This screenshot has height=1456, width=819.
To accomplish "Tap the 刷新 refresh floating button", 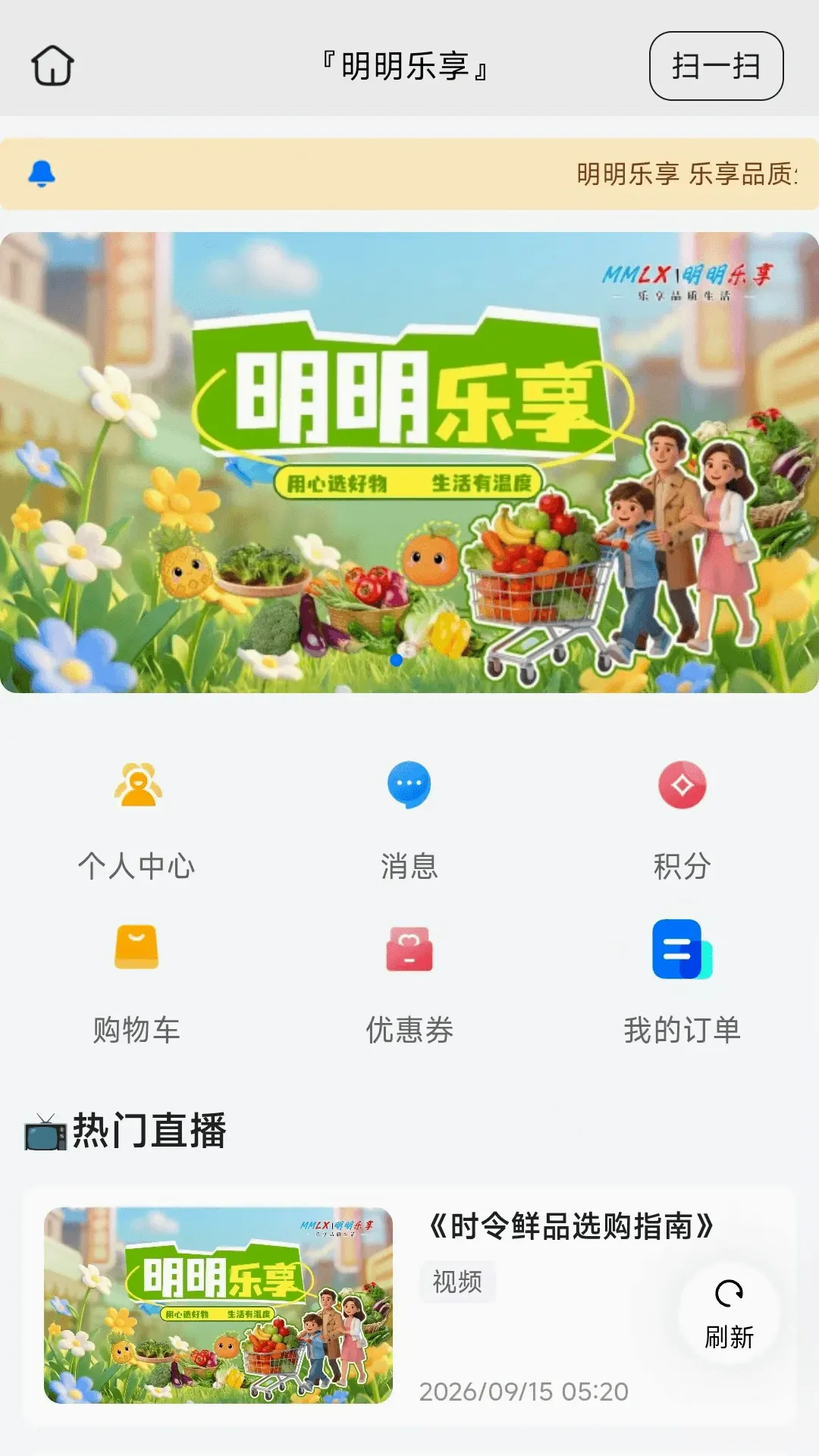I will click(x=729, y=1313).
